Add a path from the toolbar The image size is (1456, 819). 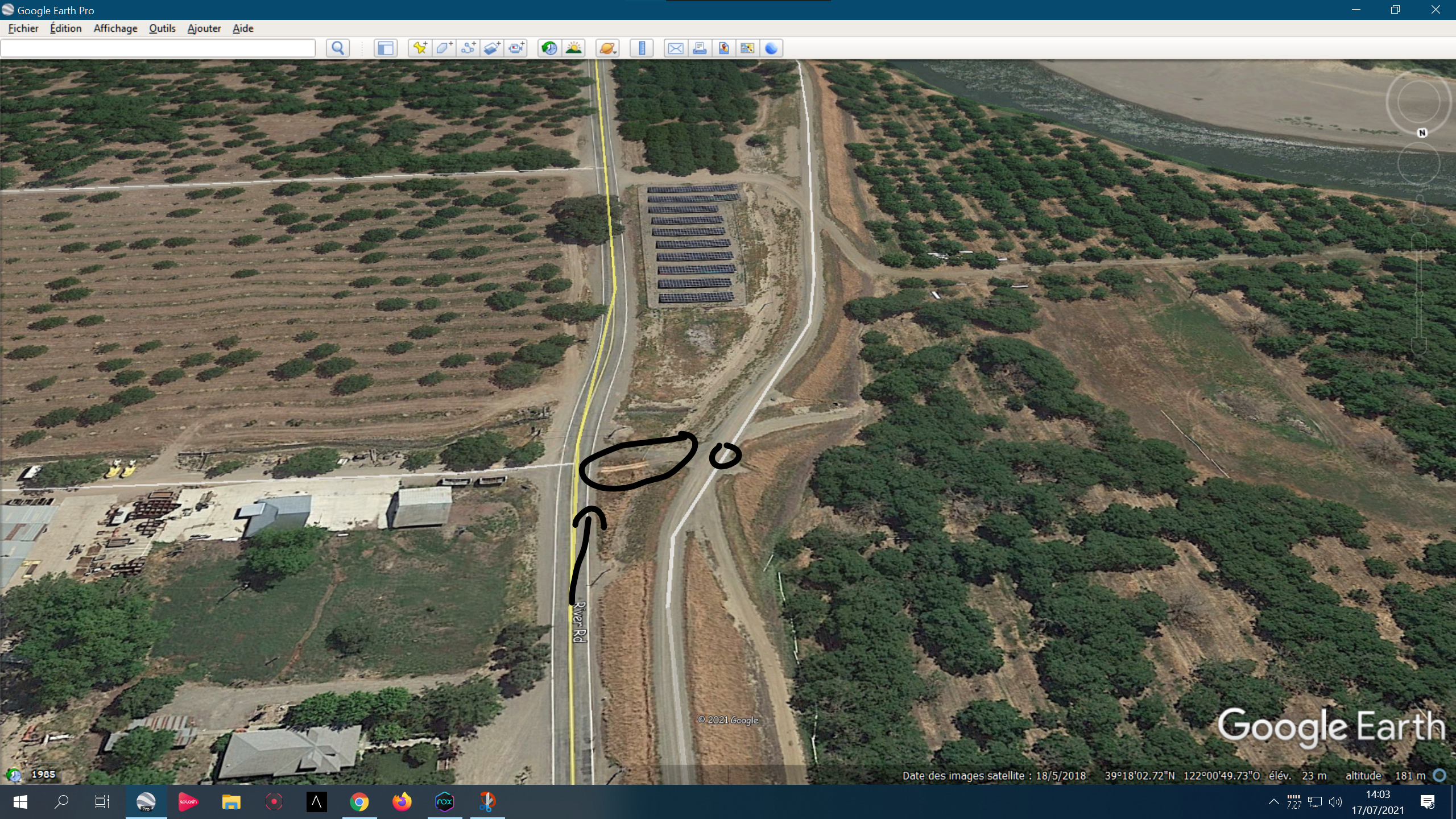pos(468,48)
